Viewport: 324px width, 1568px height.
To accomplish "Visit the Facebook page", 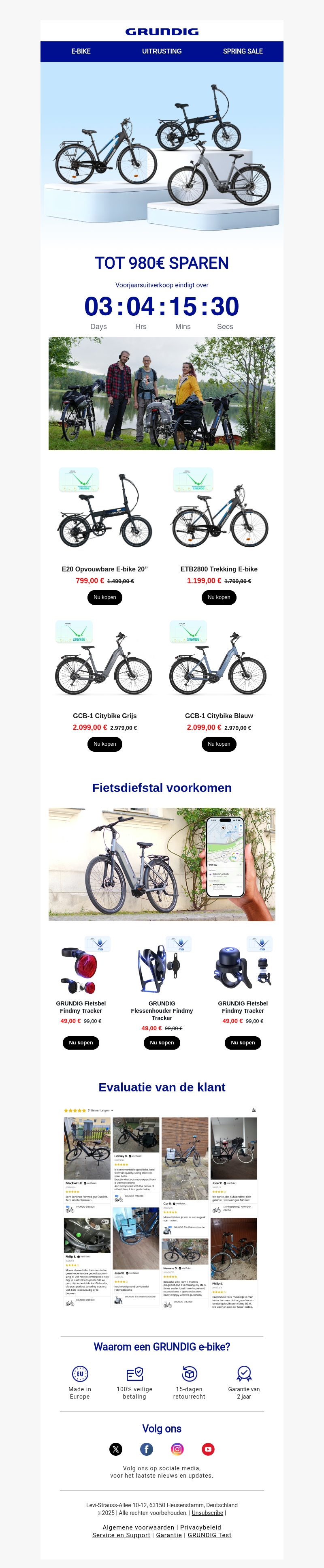I will pyautogui.click(x=147, y=1449).
